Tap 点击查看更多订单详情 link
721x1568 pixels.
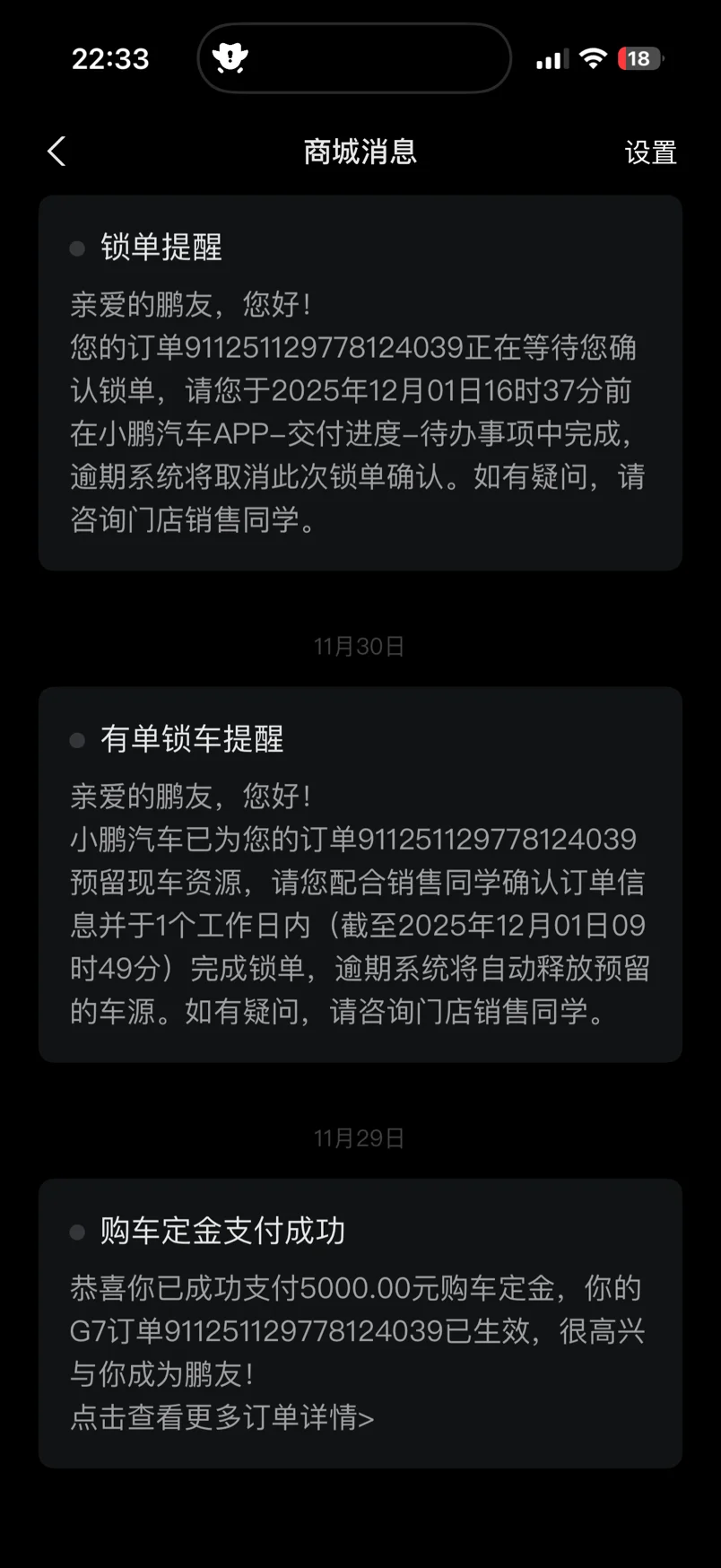point(222,1417)
